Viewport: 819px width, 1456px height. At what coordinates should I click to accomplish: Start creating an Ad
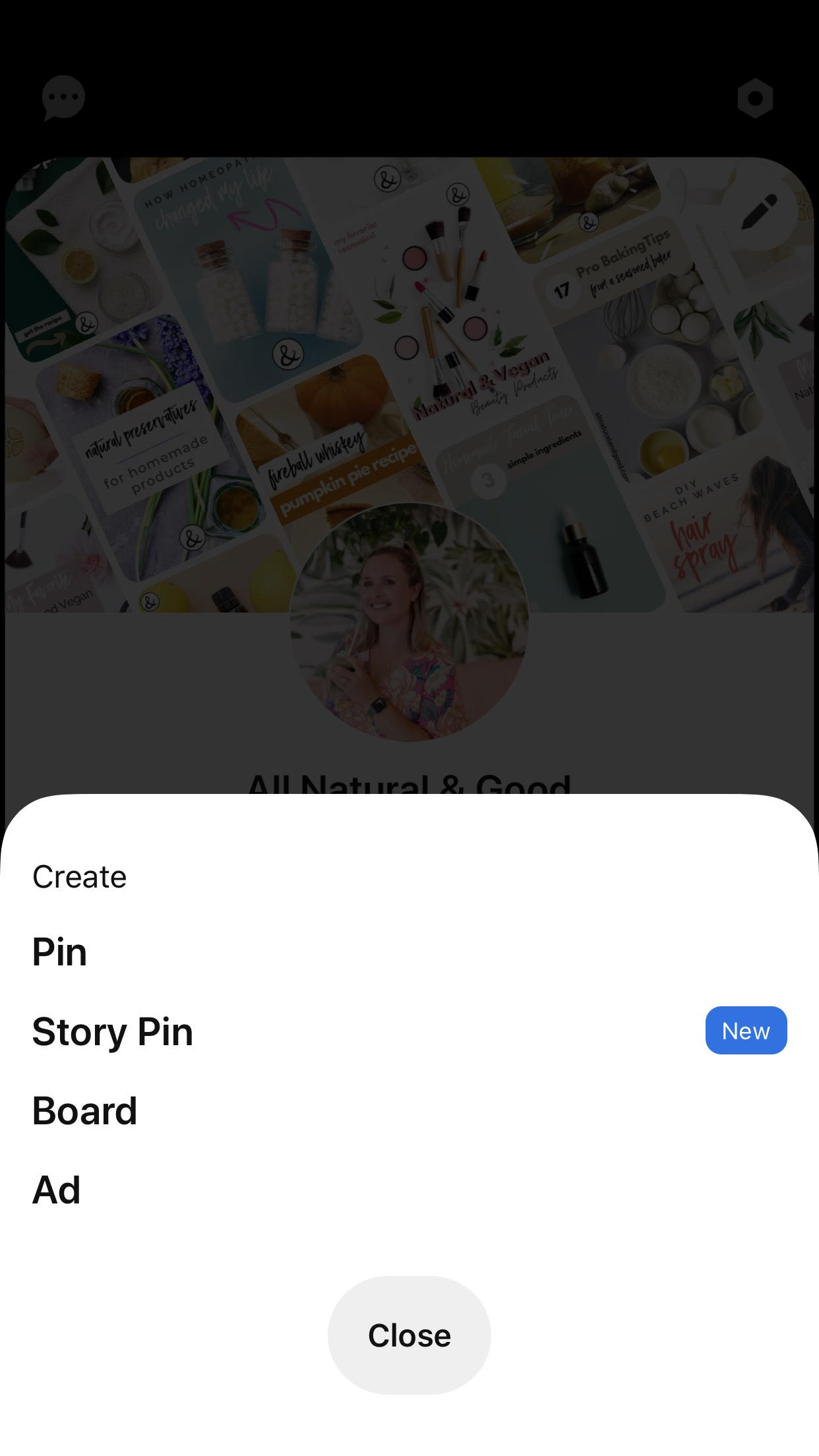[x=57, y=1190]
